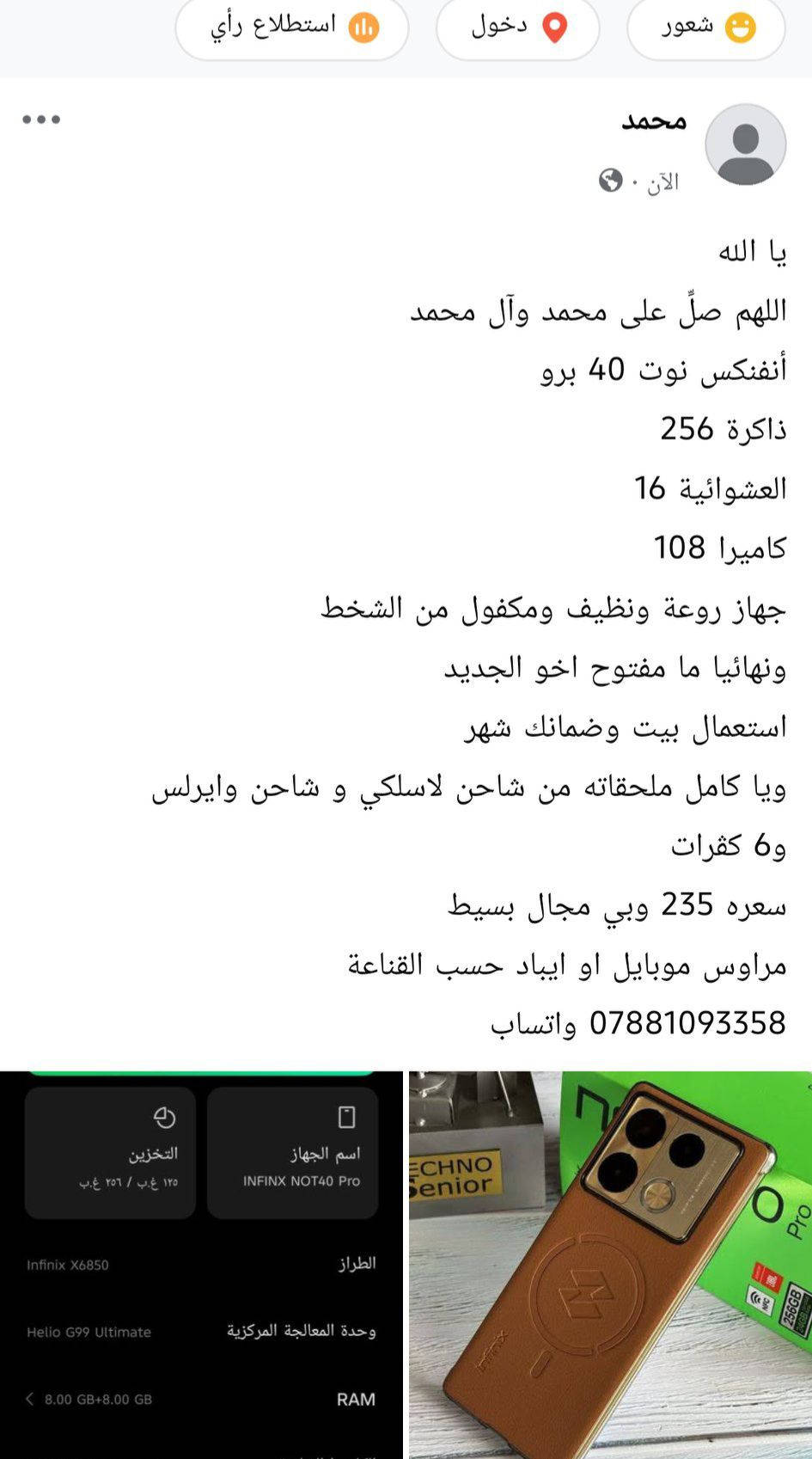
Task: Open the author name محمد
Action: tap(654, 121)
